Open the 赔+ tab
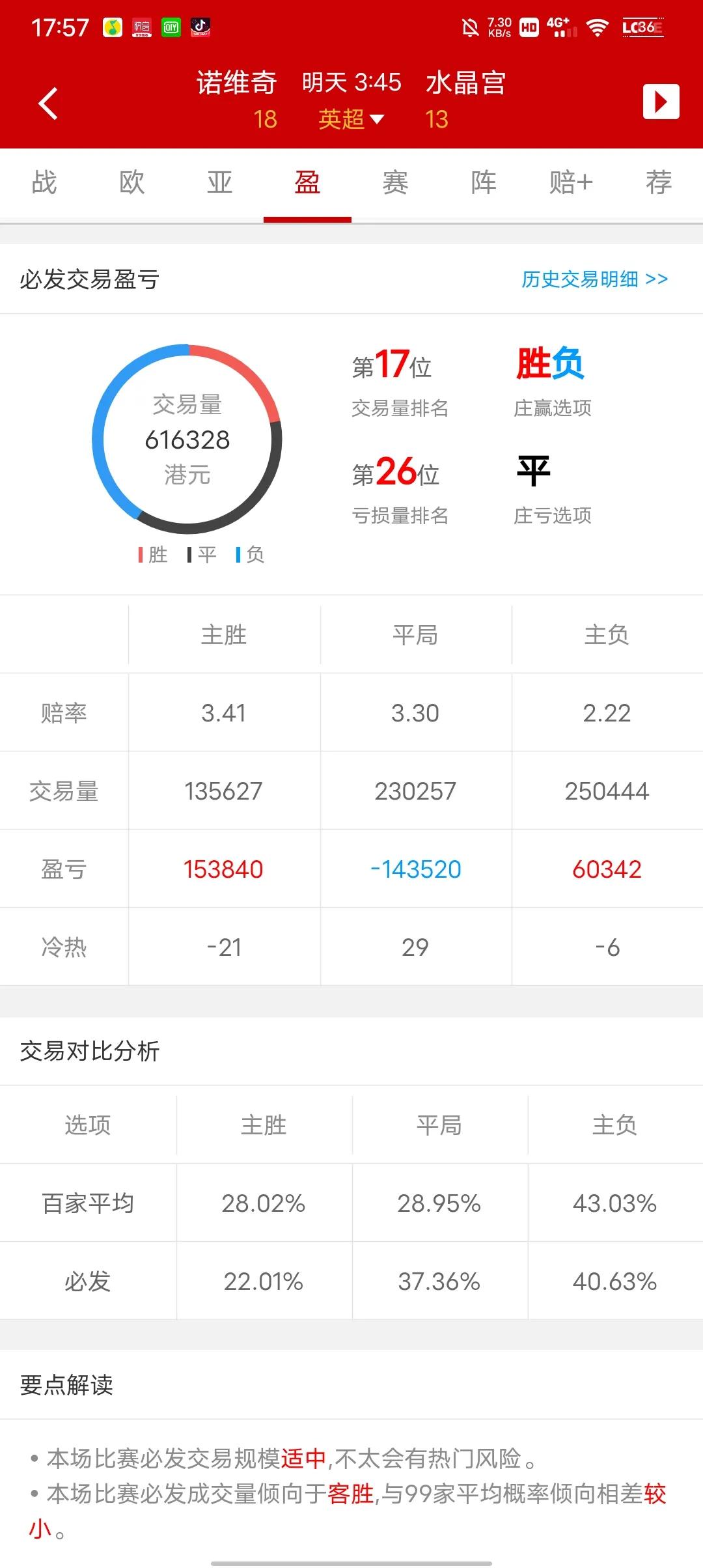Screen dimensions: 703x1568 pos(570,183)
